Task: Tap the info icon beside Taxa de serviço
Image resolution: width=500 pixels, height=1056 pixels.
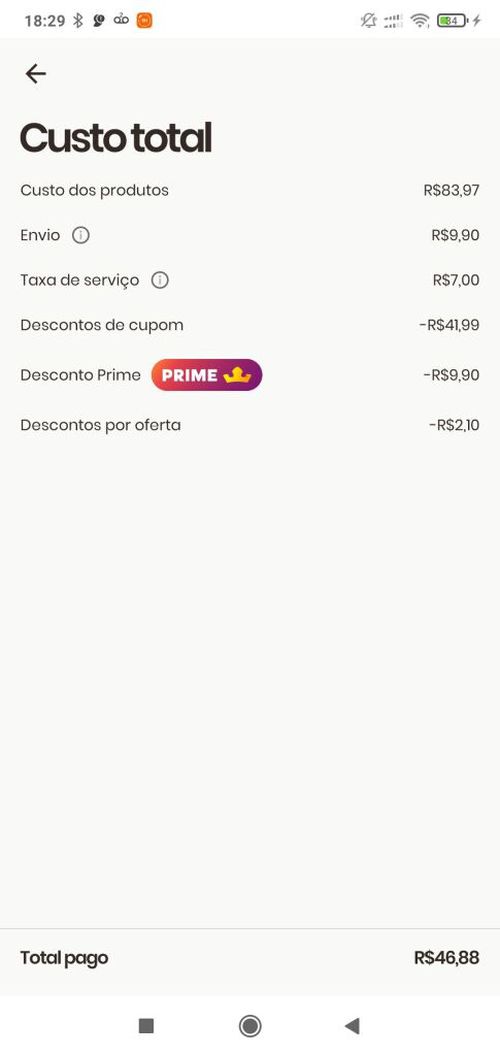Action: pyautogui.click(x=160, y=280)
